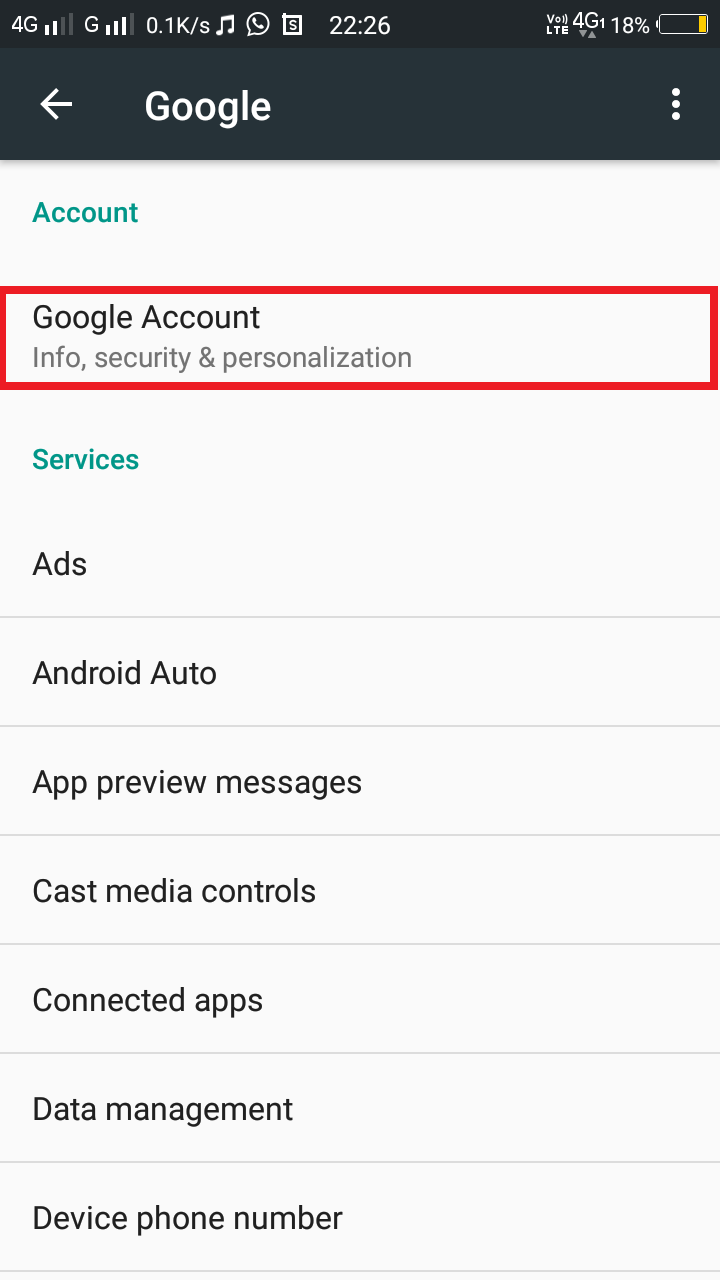Open App preview messages
Viewport: 720px width, 1280px height.
coord(360,782)
